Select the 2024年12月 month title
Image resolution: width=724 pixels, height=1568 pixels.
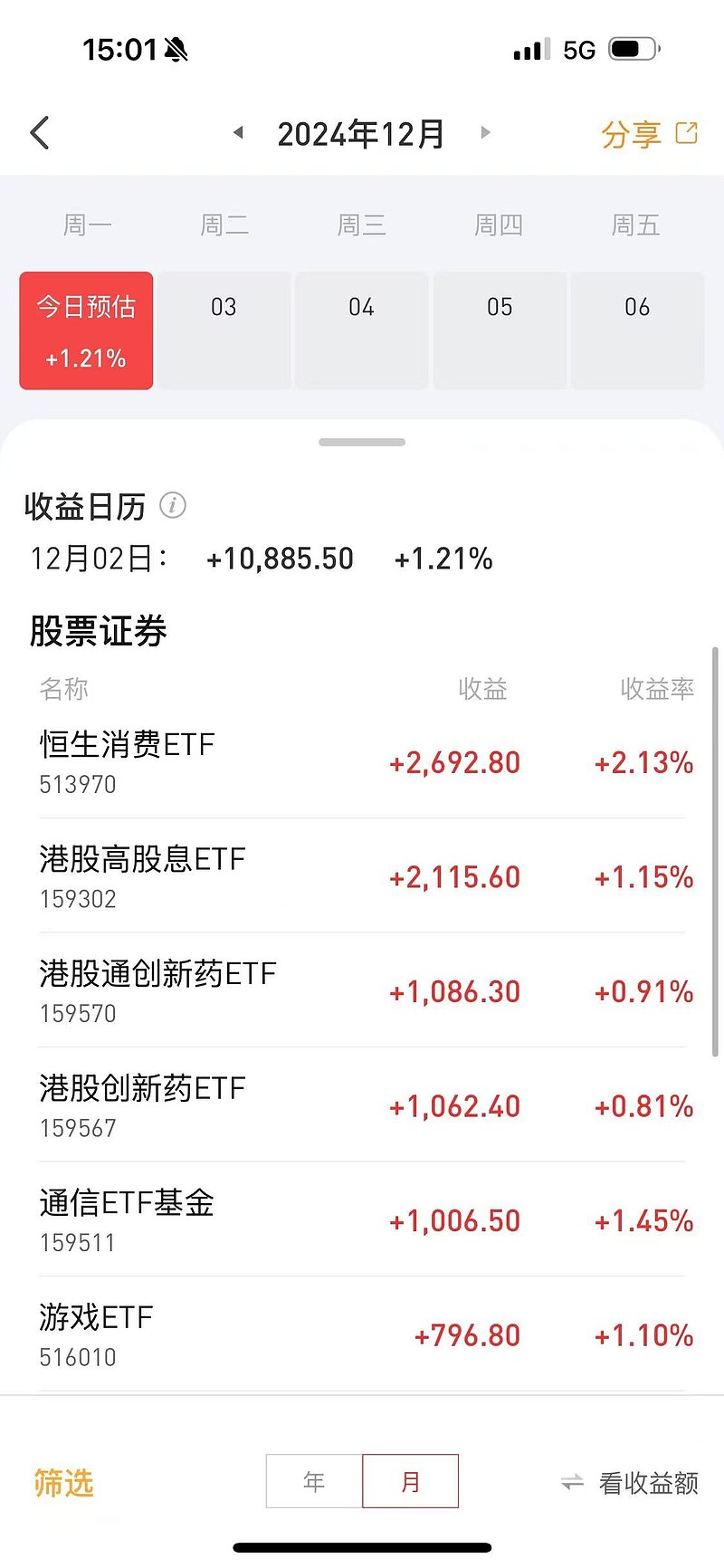[361, 132]
